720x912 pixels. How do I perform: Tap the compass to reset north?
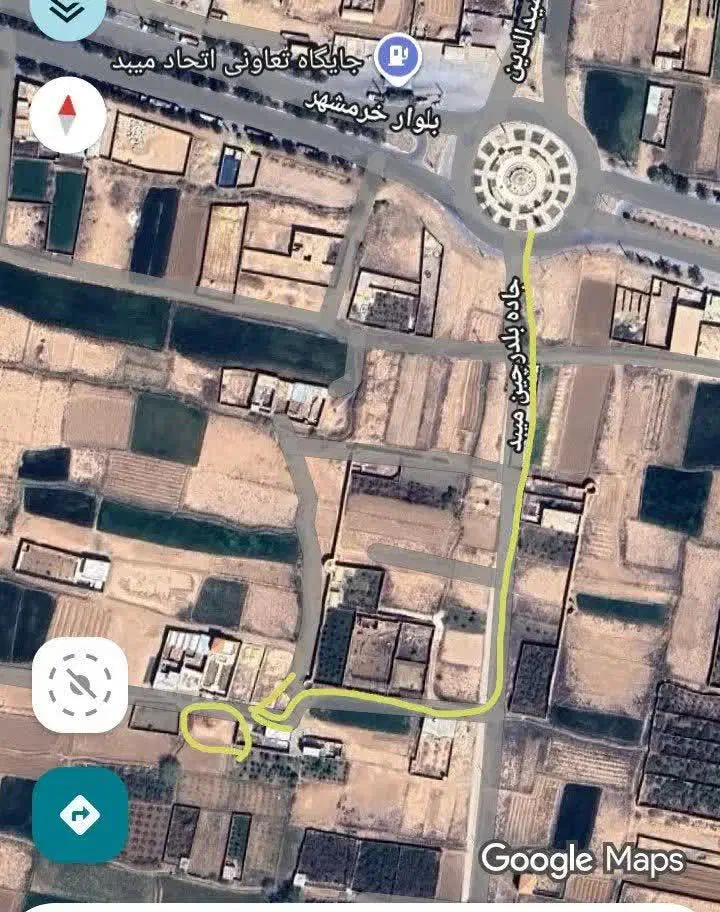click(68, 116)
